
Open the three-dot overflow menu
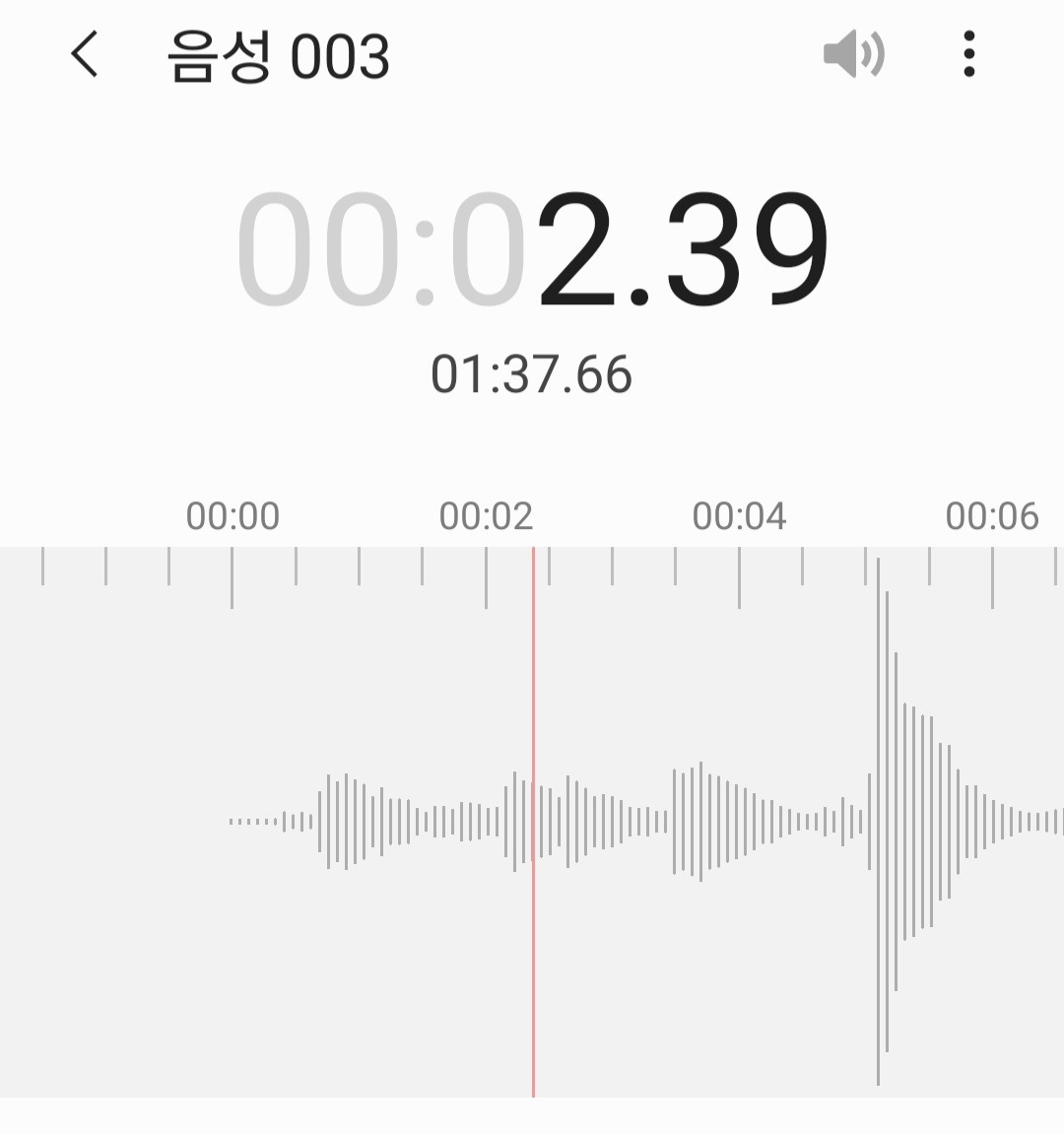pyautogui.click(x=968, y=54)
